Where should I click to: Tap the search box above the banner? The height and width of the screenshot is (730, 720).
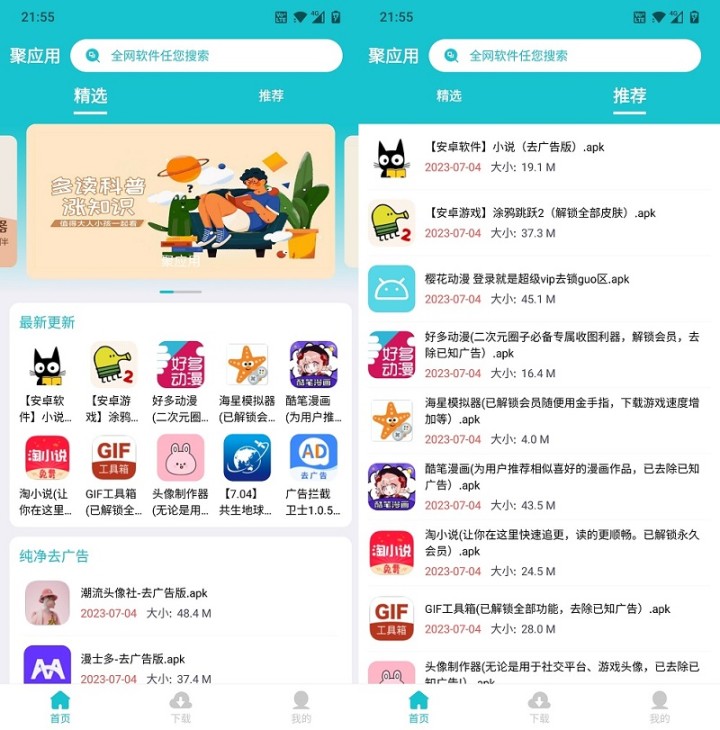[207, 56]
